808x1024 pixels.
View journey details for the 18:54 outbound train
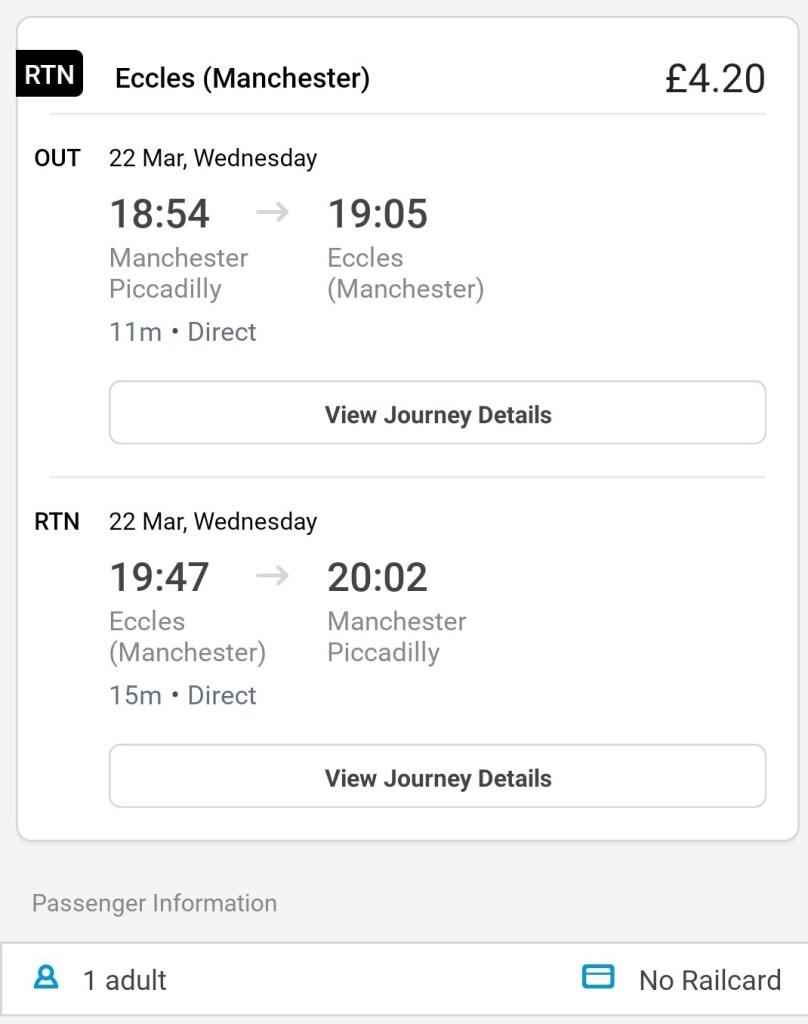[437, 413]
